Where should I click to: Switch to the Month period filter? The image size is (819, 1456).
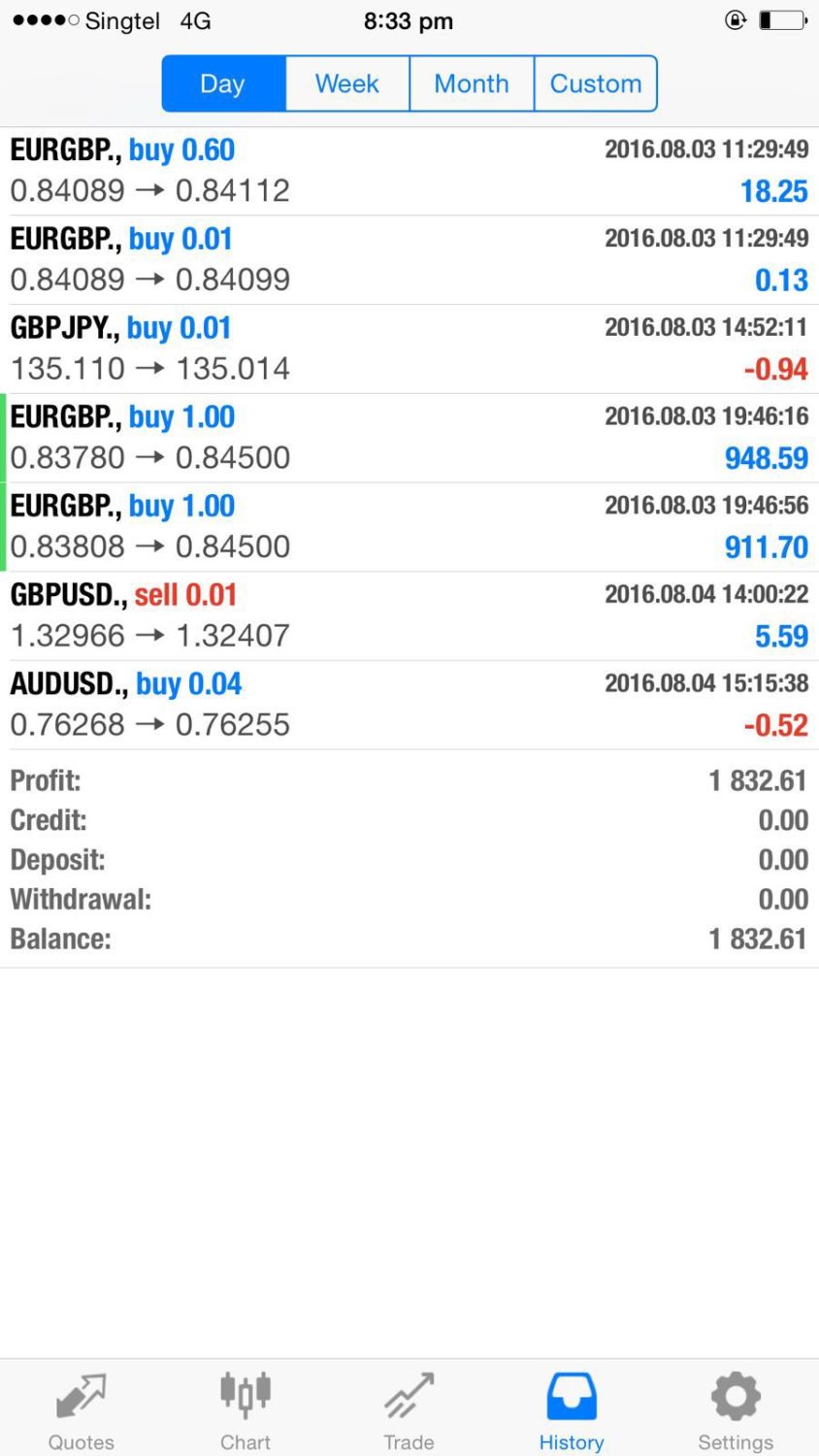(x=472, y=83)
